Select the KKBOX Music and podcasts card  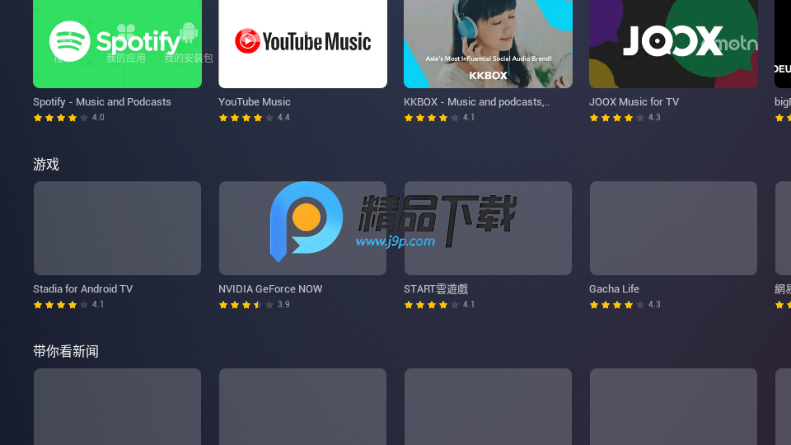(x=488, y=43)
